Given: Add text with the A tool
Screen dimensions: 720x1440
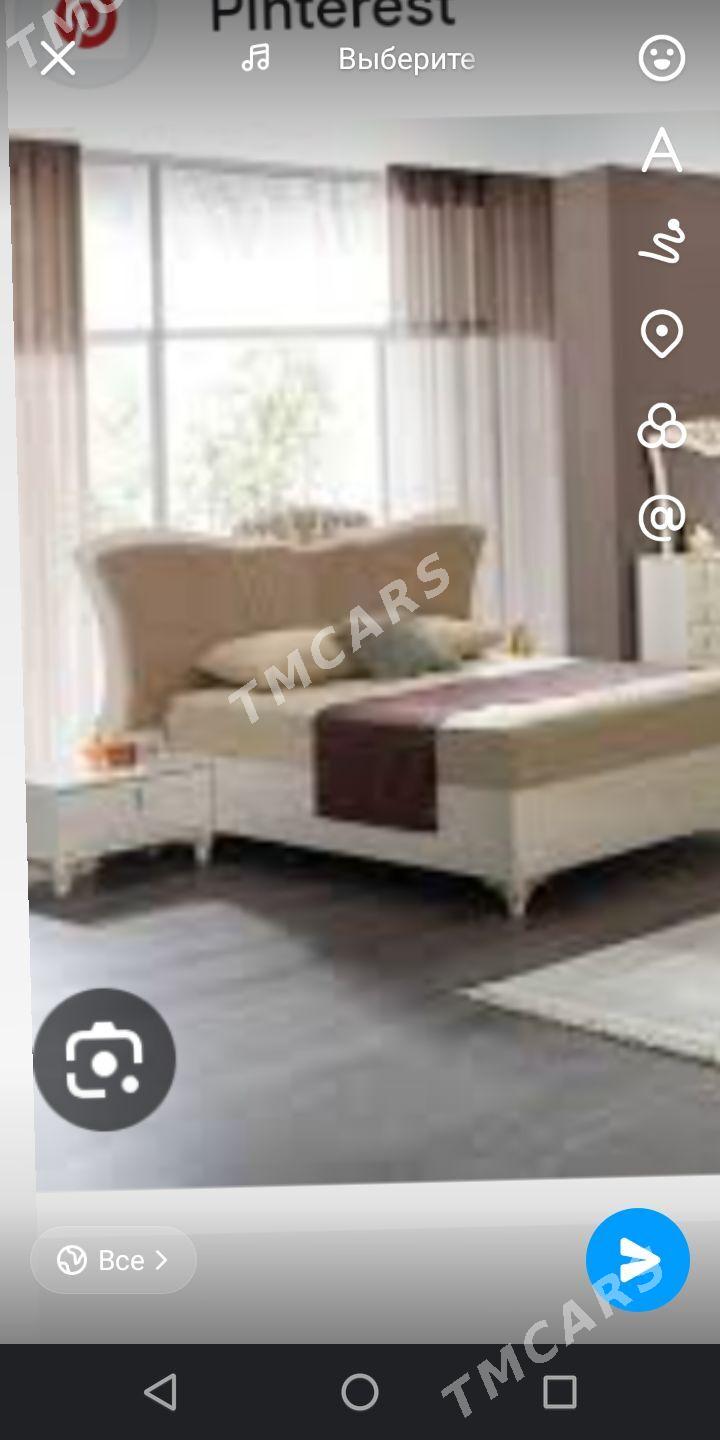Looking at the screenshot, I should pos(661,151).
